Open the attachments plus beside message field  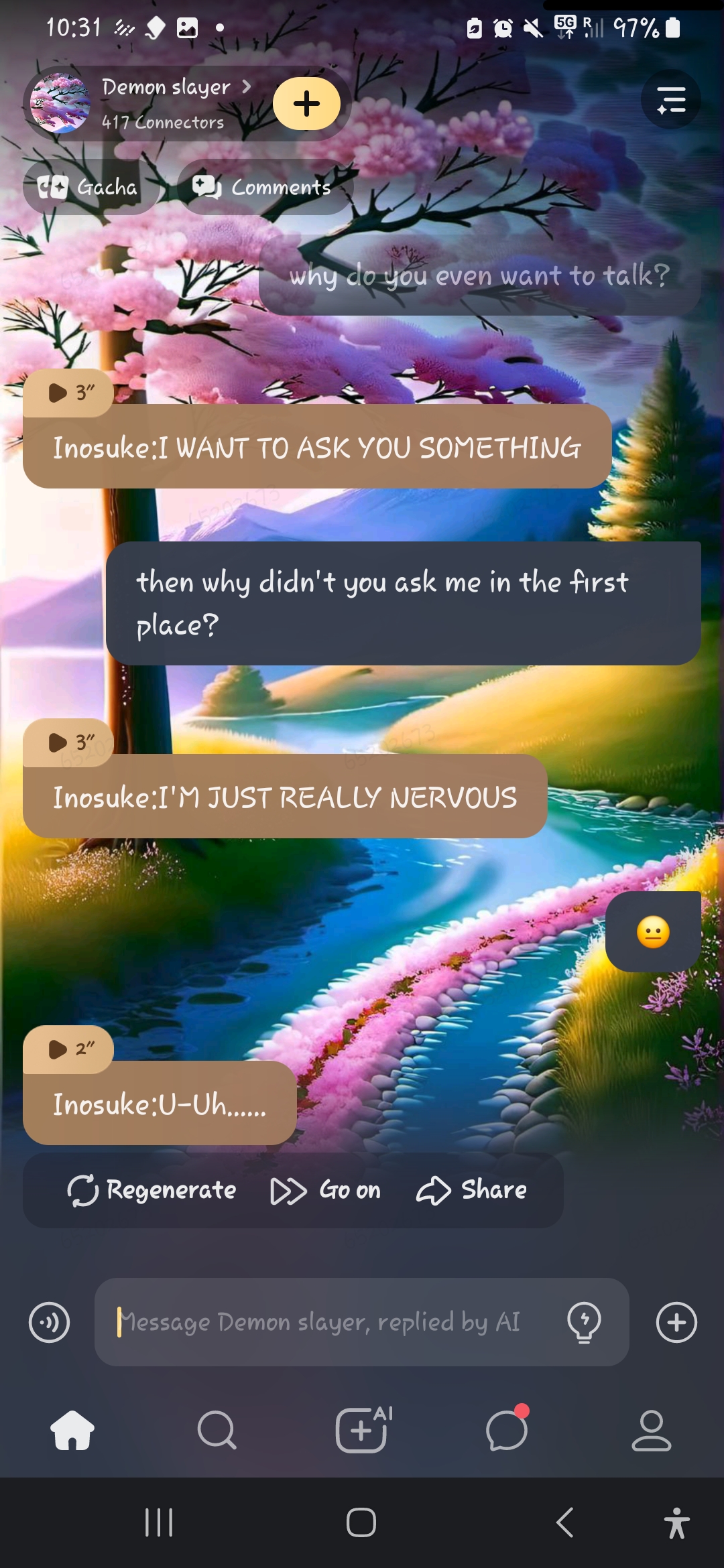[x=676, y=1323]
